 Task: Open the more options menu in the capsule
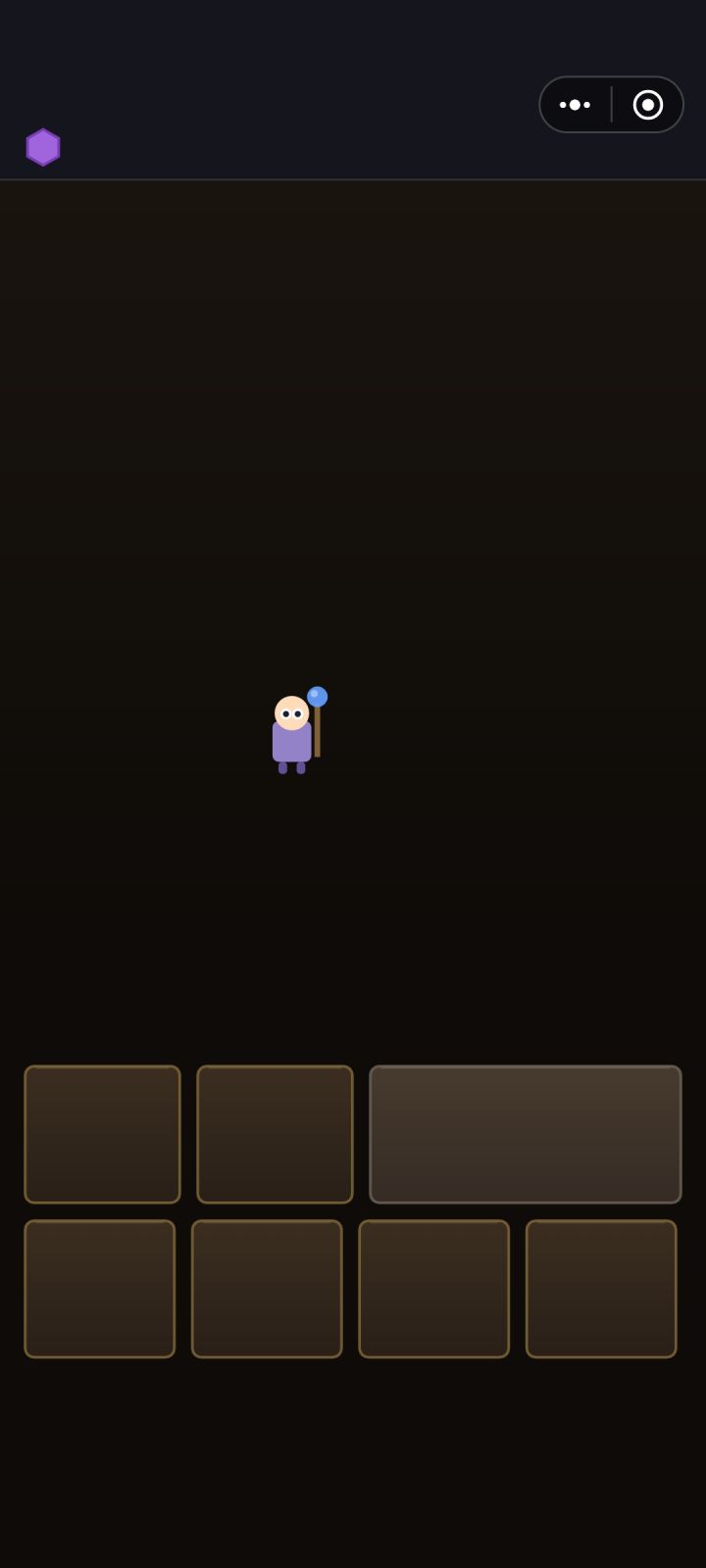[x=575, y=104]
